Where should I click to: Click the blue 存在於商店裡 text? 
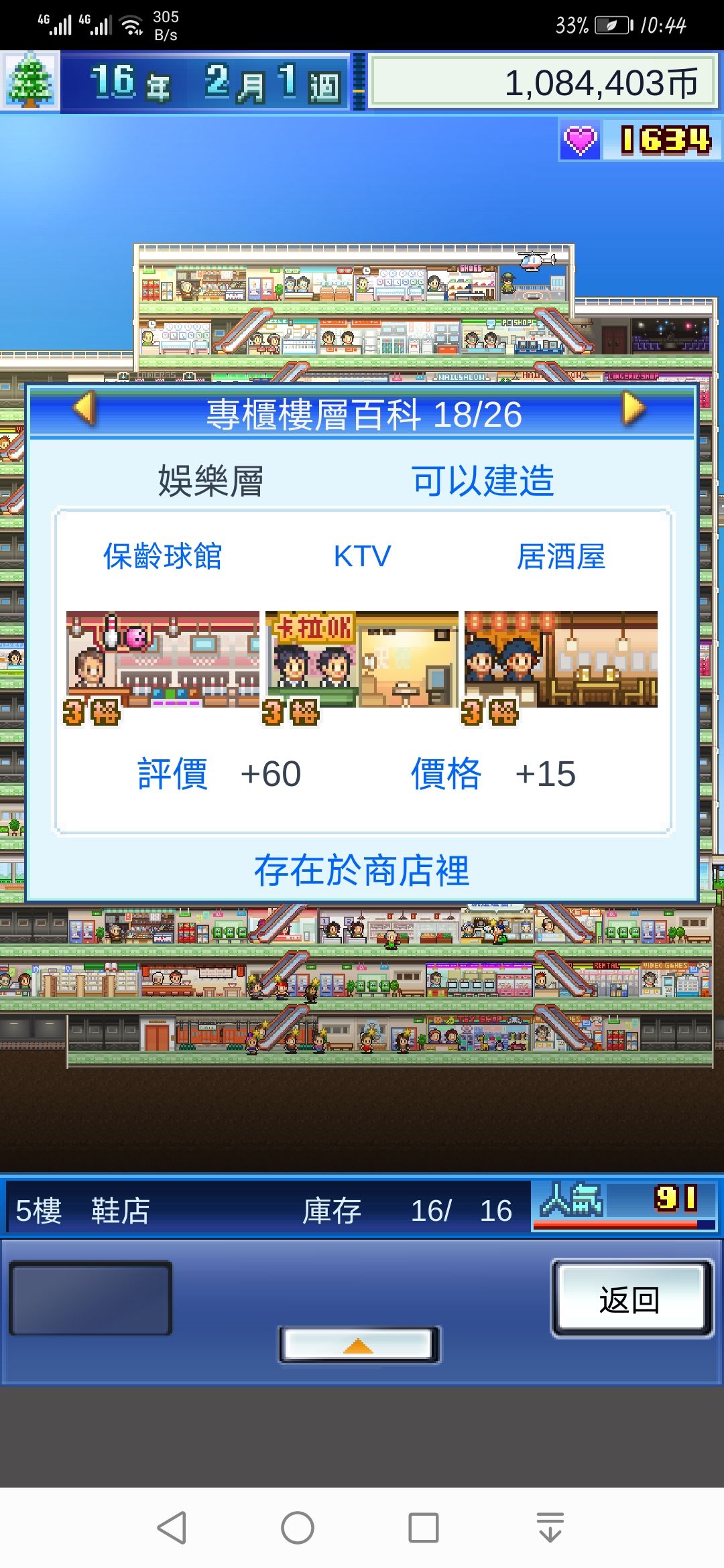coord(363,871)
